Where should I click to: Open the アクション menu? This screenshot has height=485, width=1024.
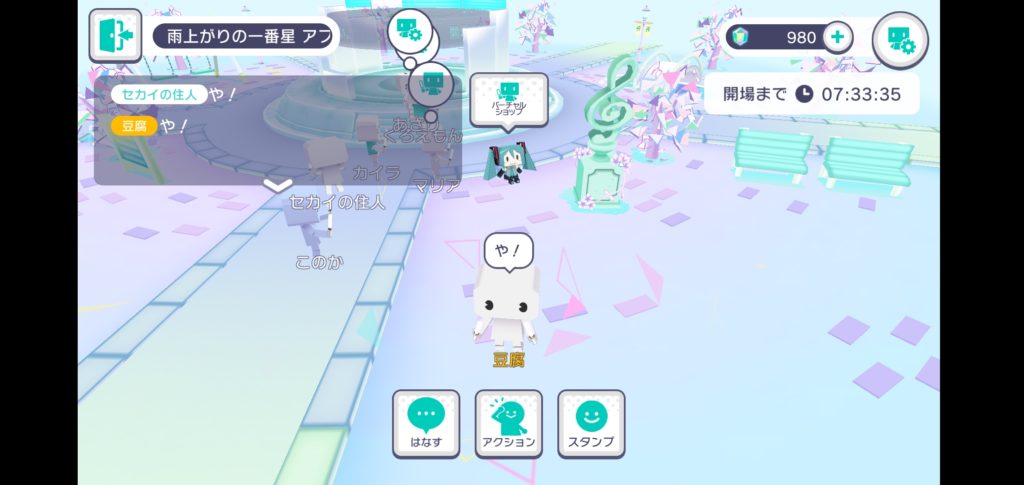(x=508, y=423)
